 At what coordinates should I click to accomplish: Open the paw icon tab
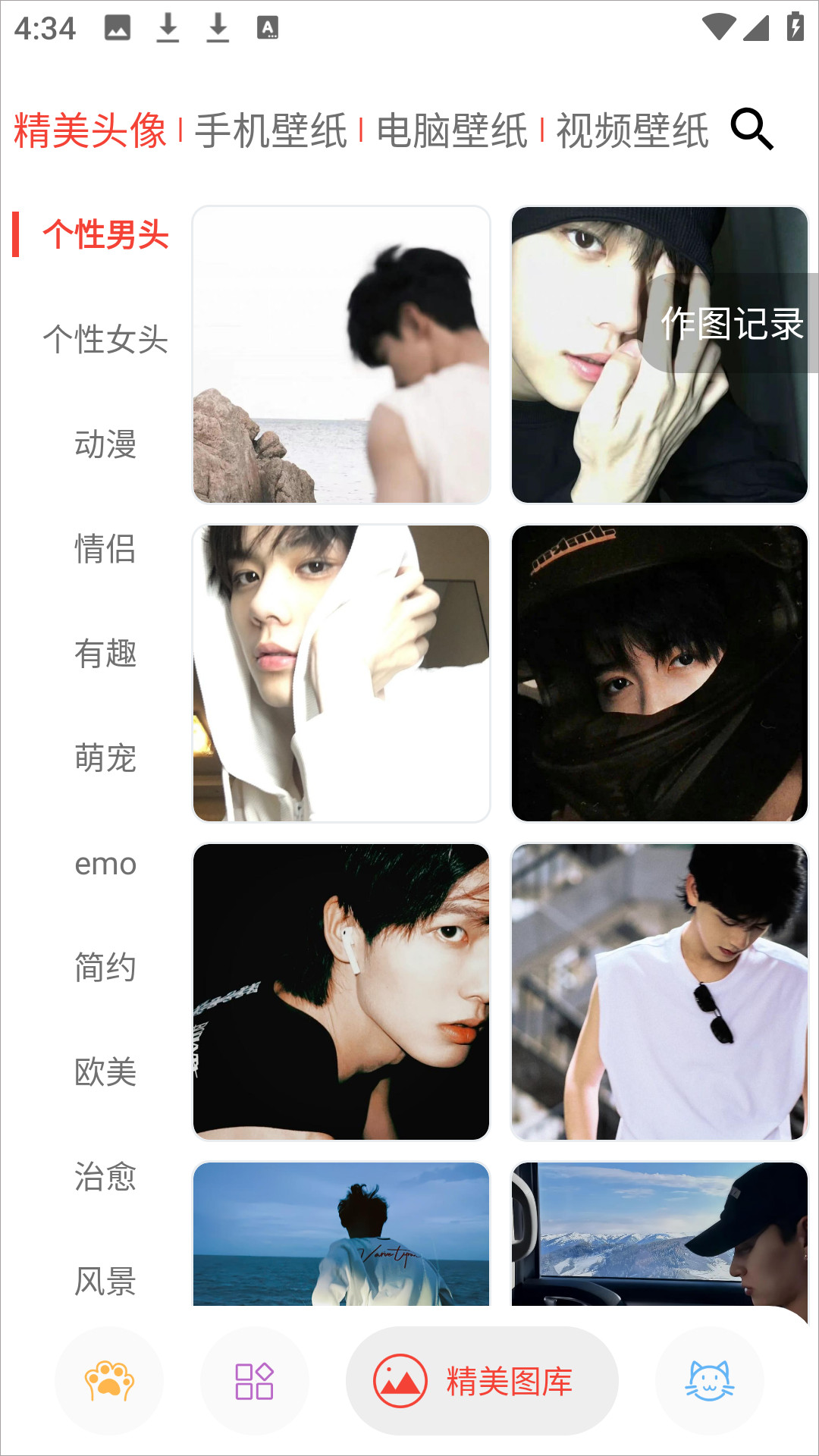(x=109, y=1381)
